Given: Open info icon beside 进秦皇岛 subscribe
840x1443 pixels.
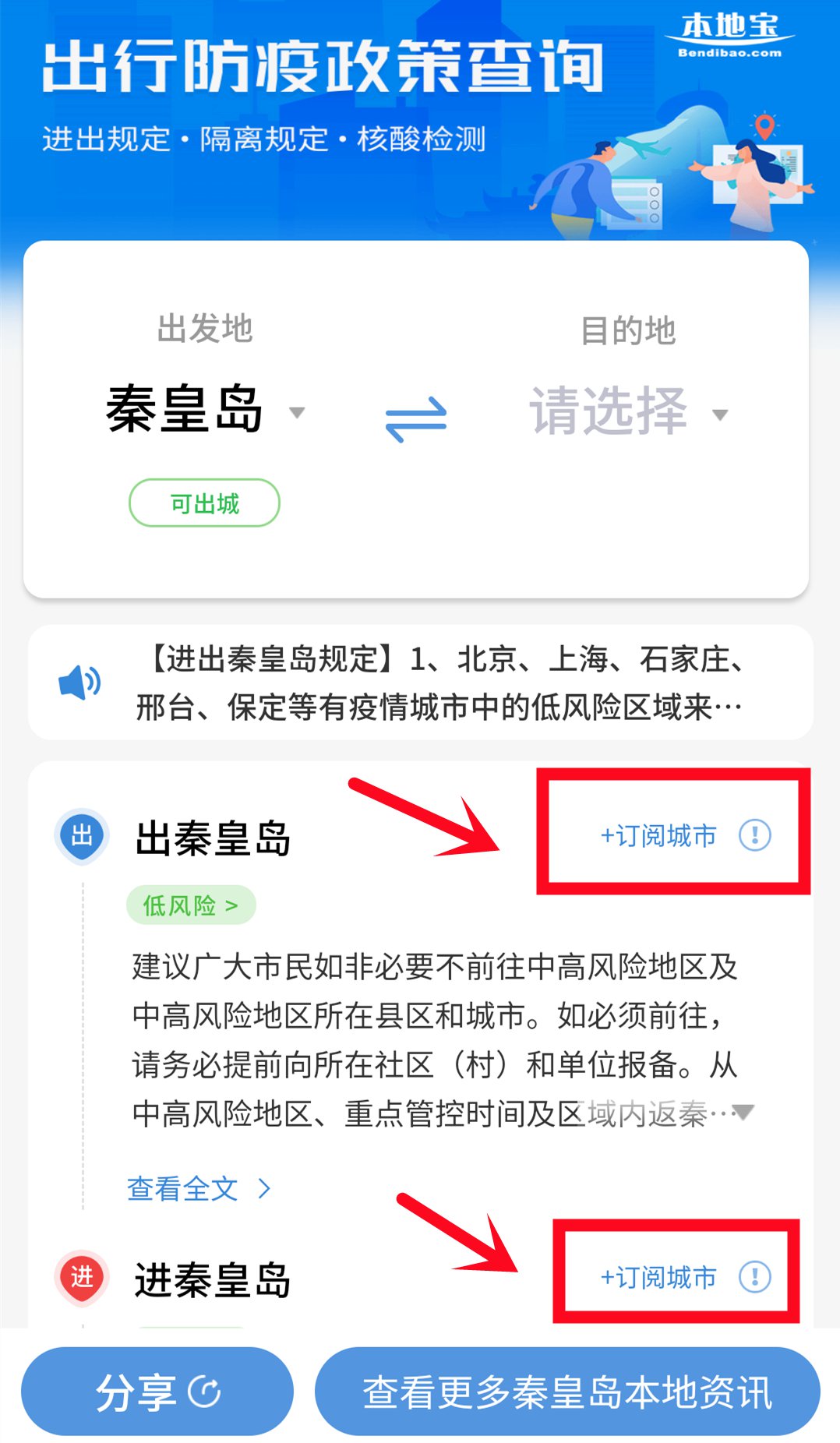Looking at the screenshot, I should click(754, 1277).
